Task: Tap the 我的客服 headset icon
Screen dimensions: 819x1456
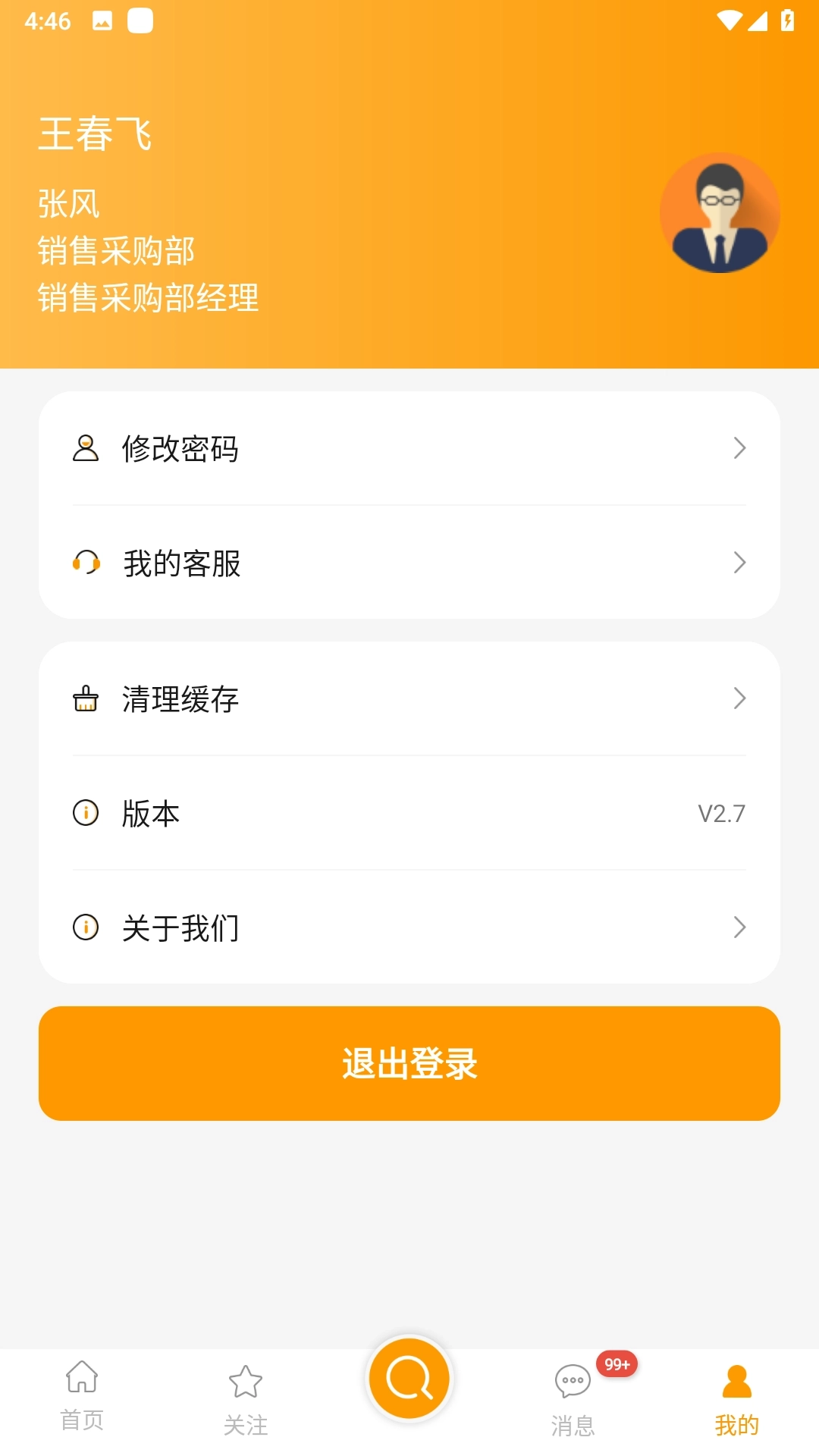Action: pos(86,563)
